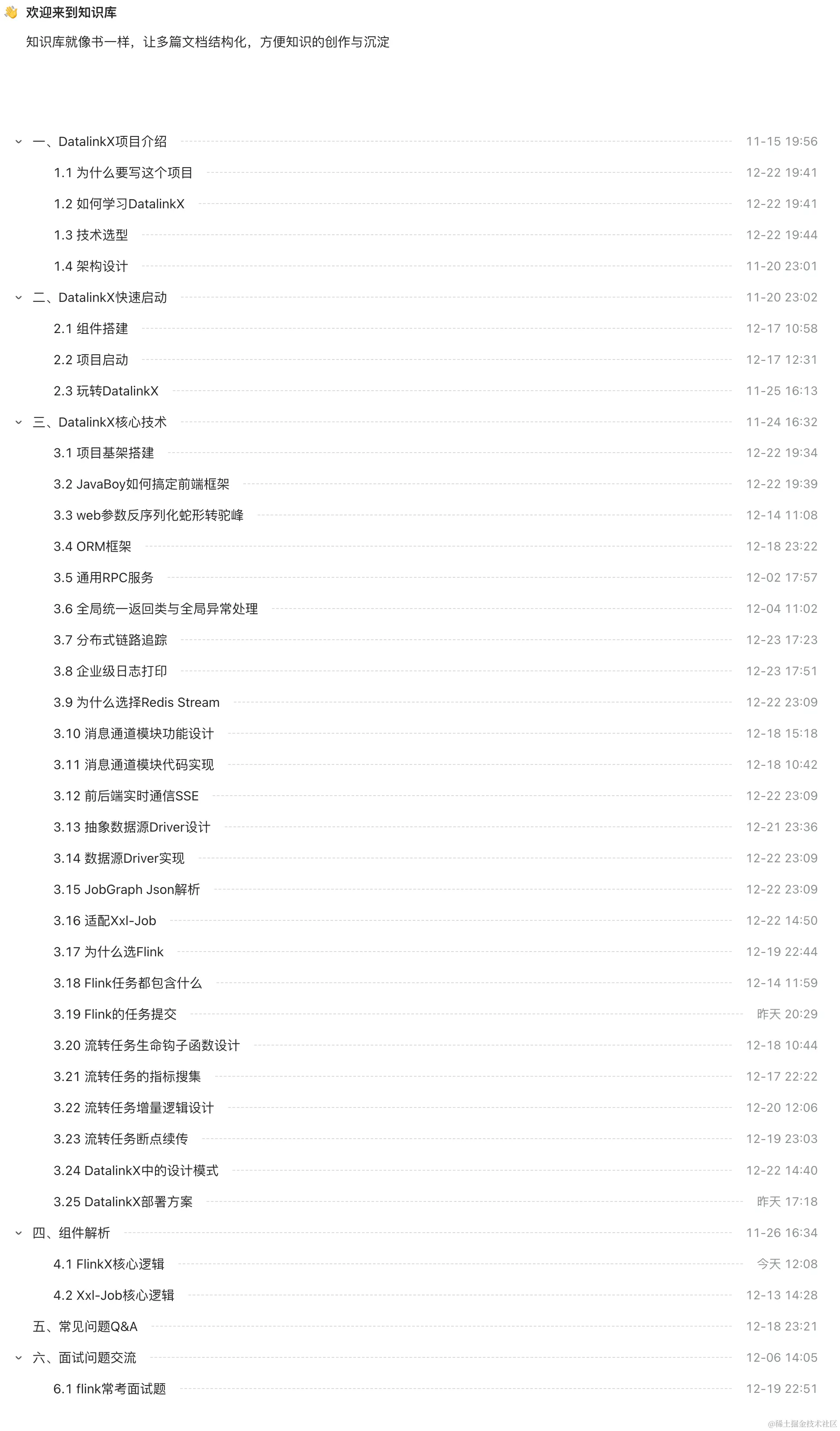Open 2.3 玩转DatalinkX
Screen dimensions: 840x1431
[106, 391]
